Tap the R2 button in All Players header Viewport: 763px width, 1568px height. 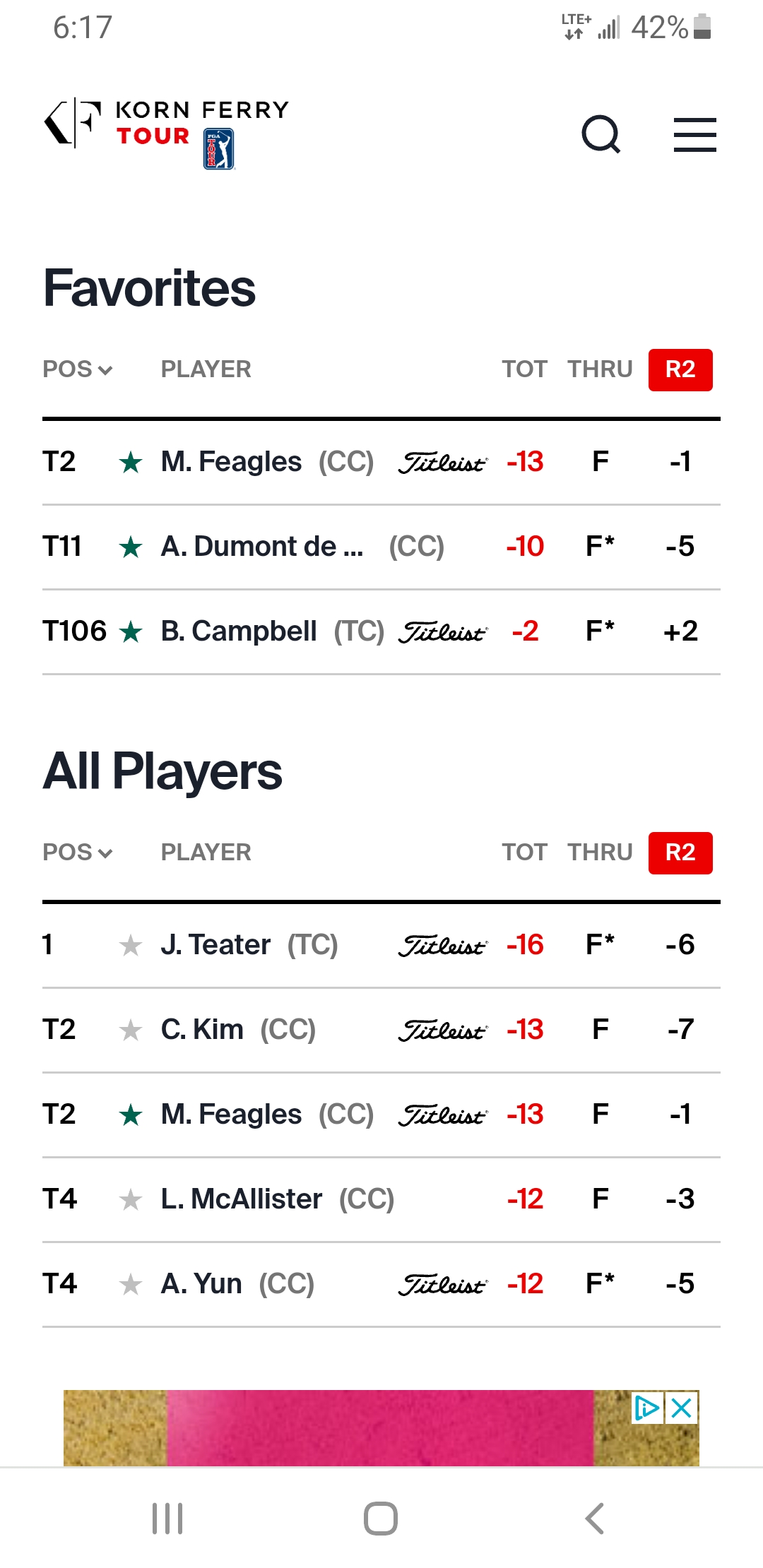point(680,853)
